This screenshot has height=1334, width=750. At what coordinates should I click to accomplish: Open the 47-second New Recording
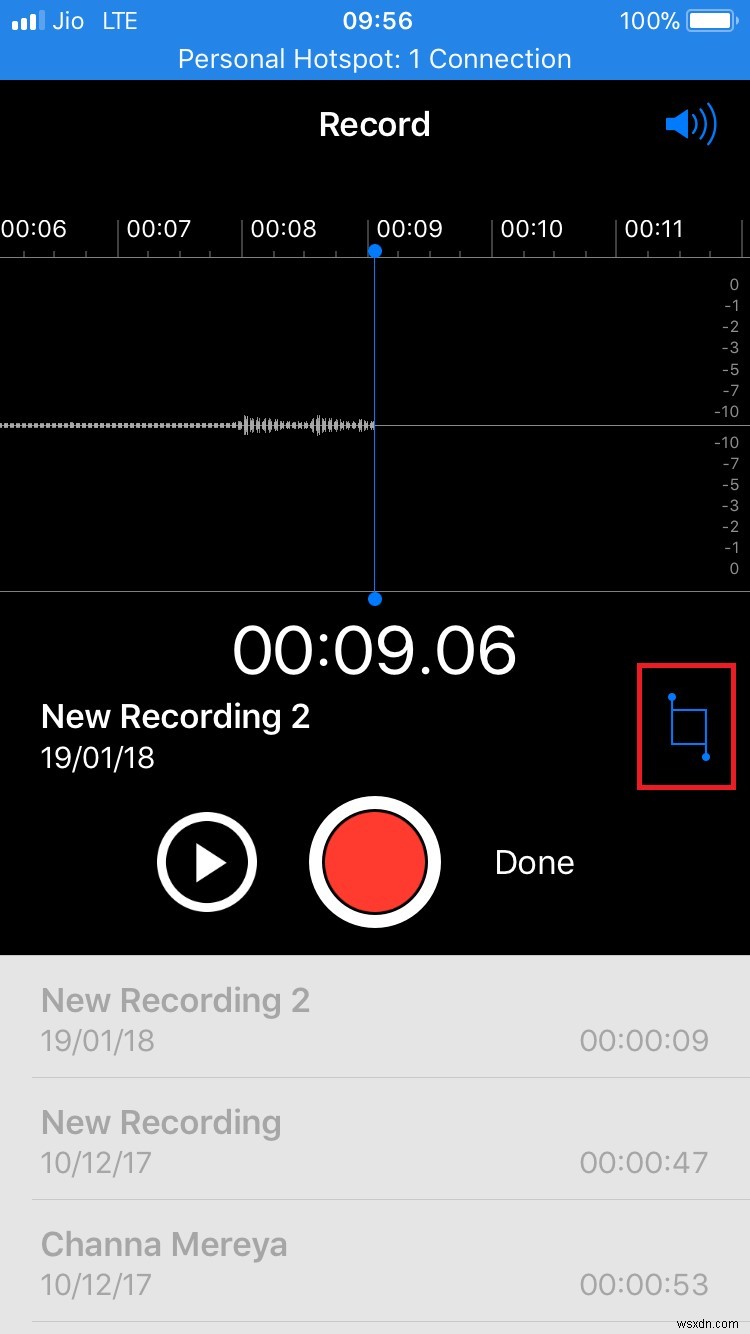point(375,1140)
